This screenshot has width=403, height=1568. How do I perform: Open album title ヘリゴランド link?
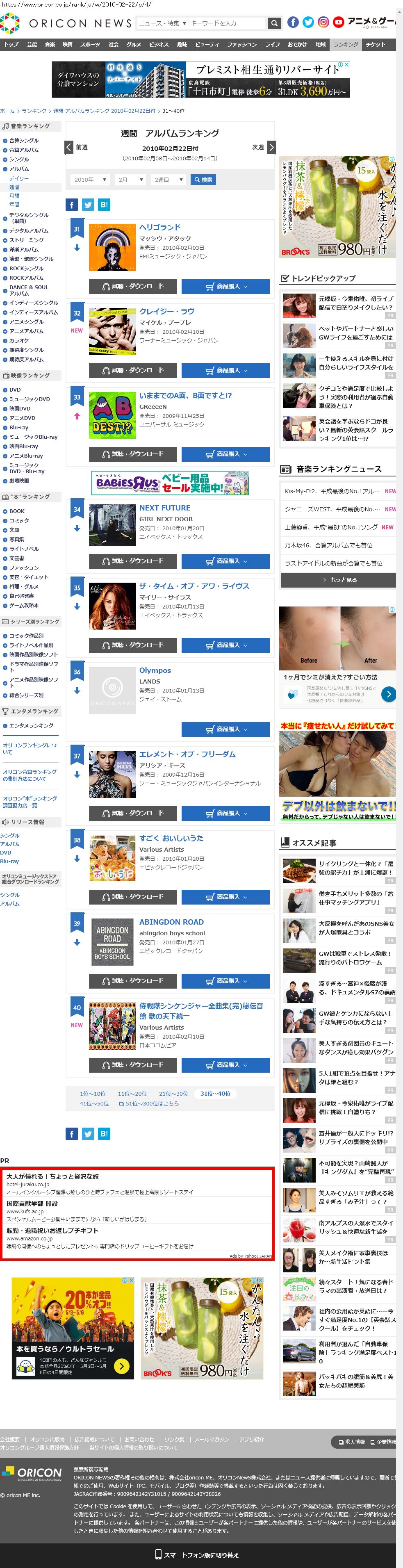click(160, 227)
